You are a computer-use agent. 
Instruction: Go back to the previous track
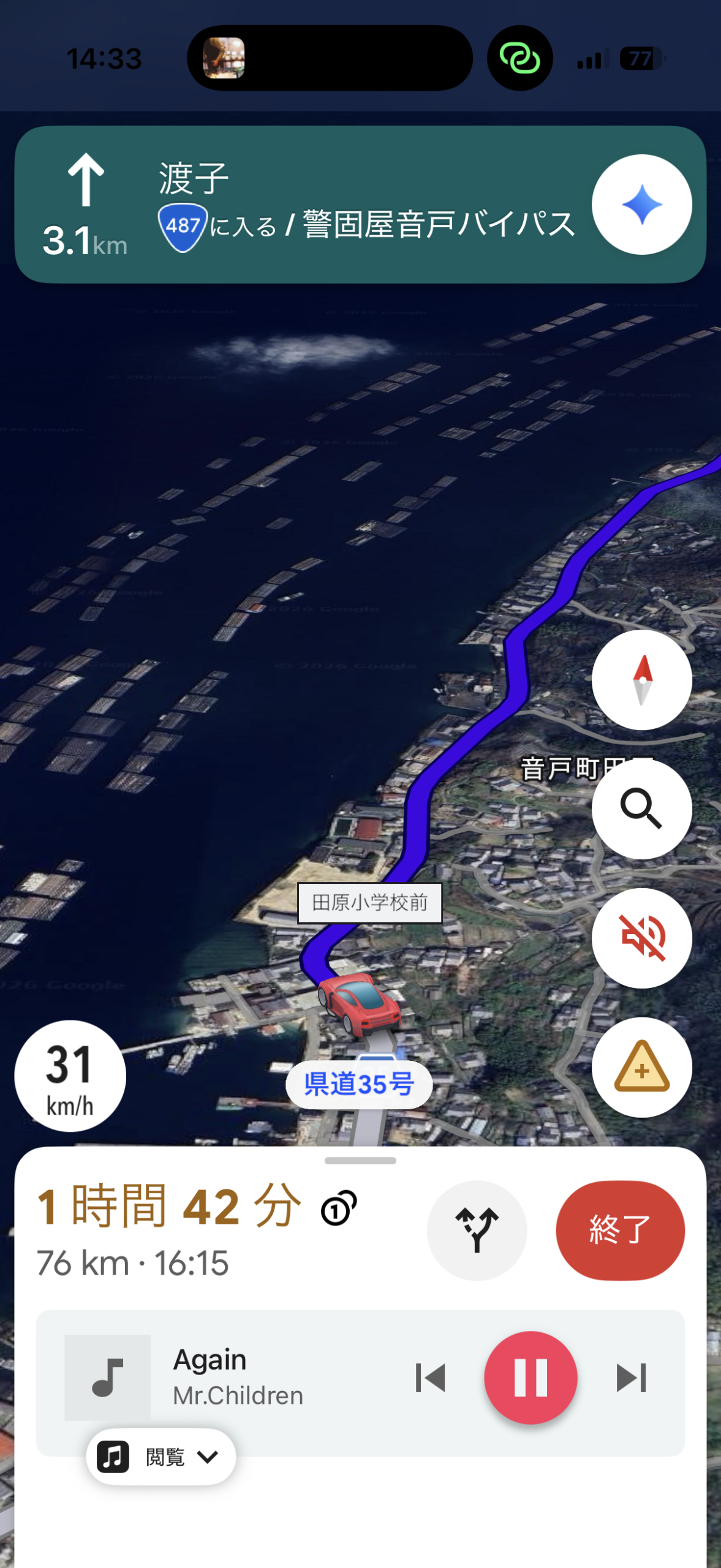(x=430, y=1378)
